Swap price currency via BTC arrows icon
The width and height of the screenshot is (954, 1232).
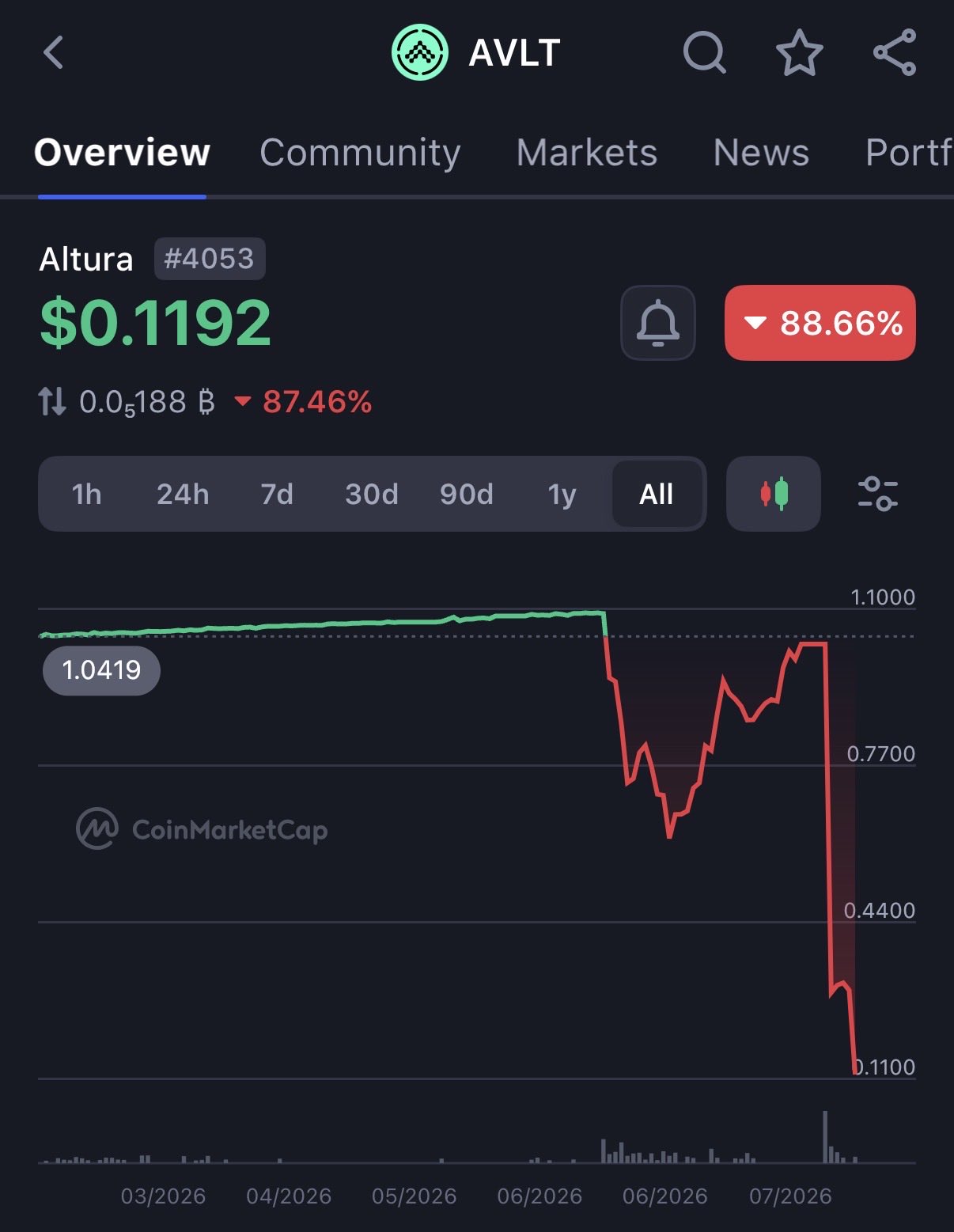(52, 402)
